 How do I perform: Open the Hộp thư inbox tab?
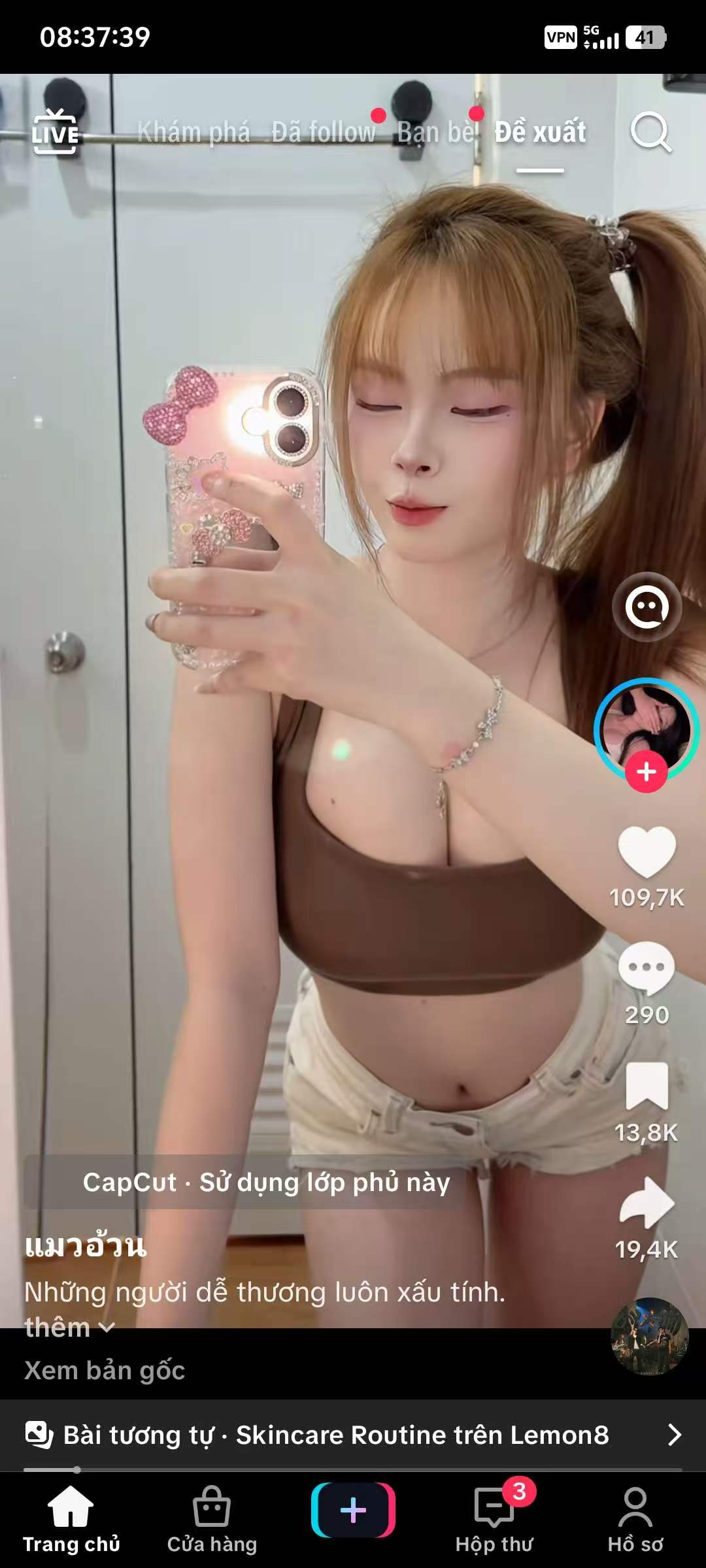point(494,1521)
